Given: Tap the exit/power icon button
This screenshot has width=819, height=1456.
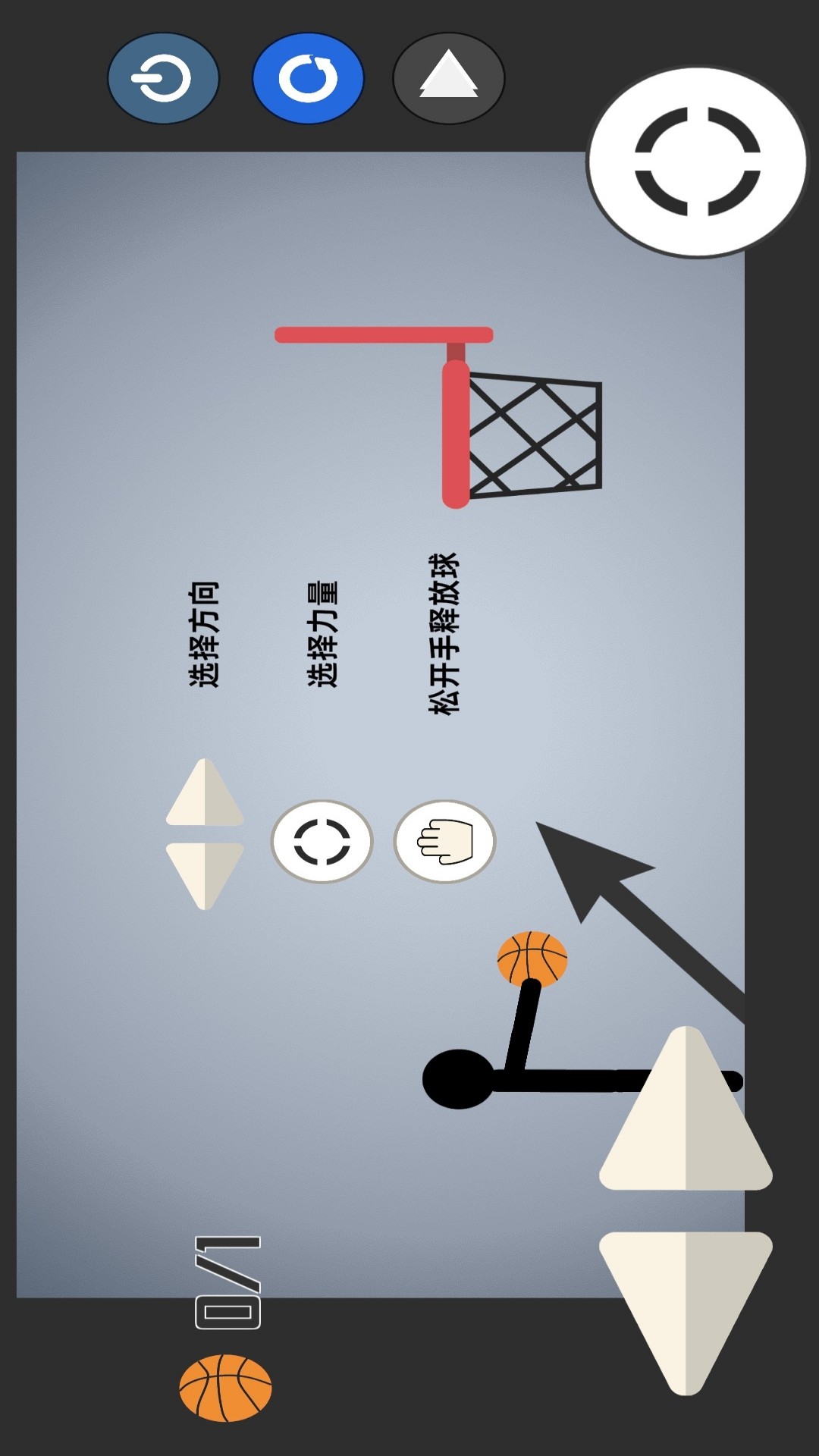Looking at the screenshot, I should tap(163, 78).
